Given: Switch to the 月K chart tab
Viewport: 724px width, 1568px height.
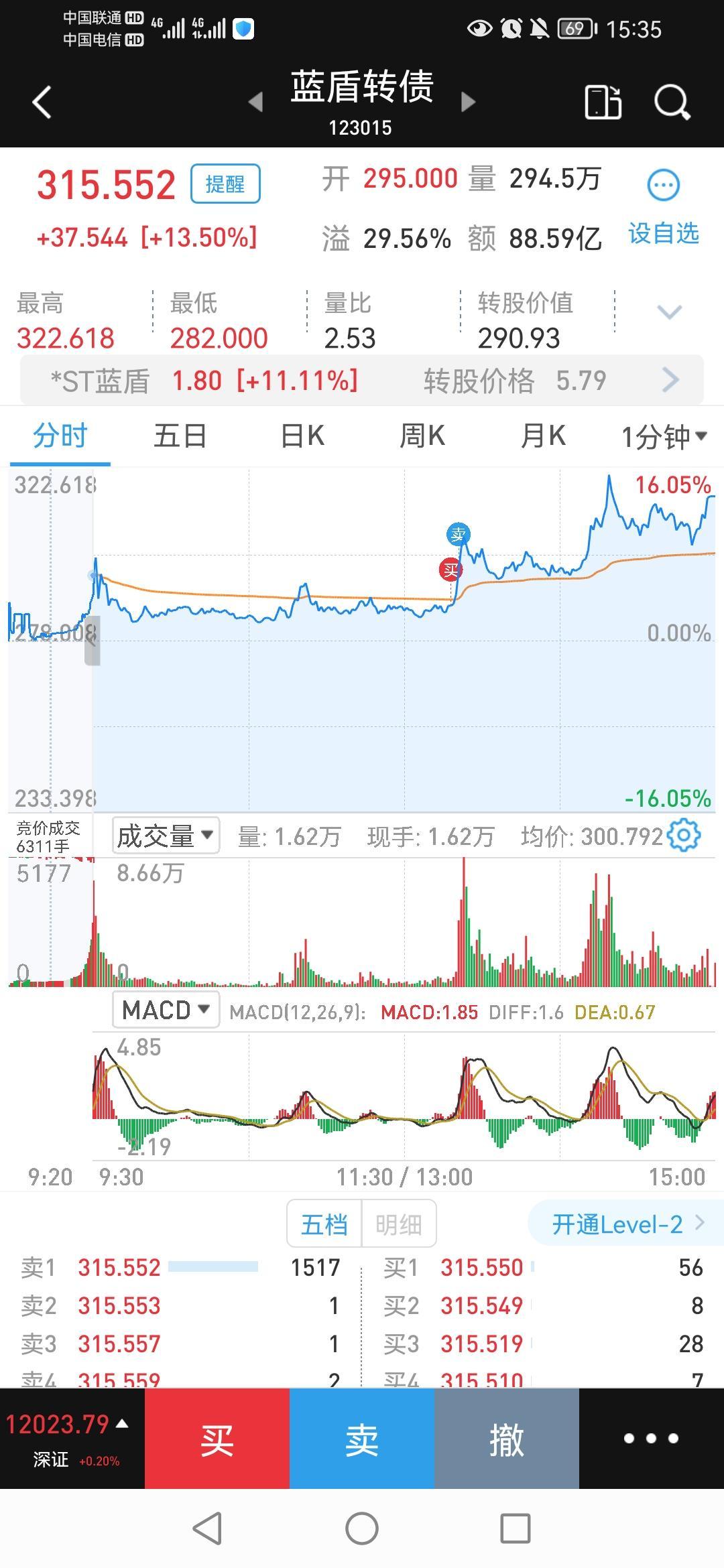Looking at the screenshot, I should pos(543,436).
